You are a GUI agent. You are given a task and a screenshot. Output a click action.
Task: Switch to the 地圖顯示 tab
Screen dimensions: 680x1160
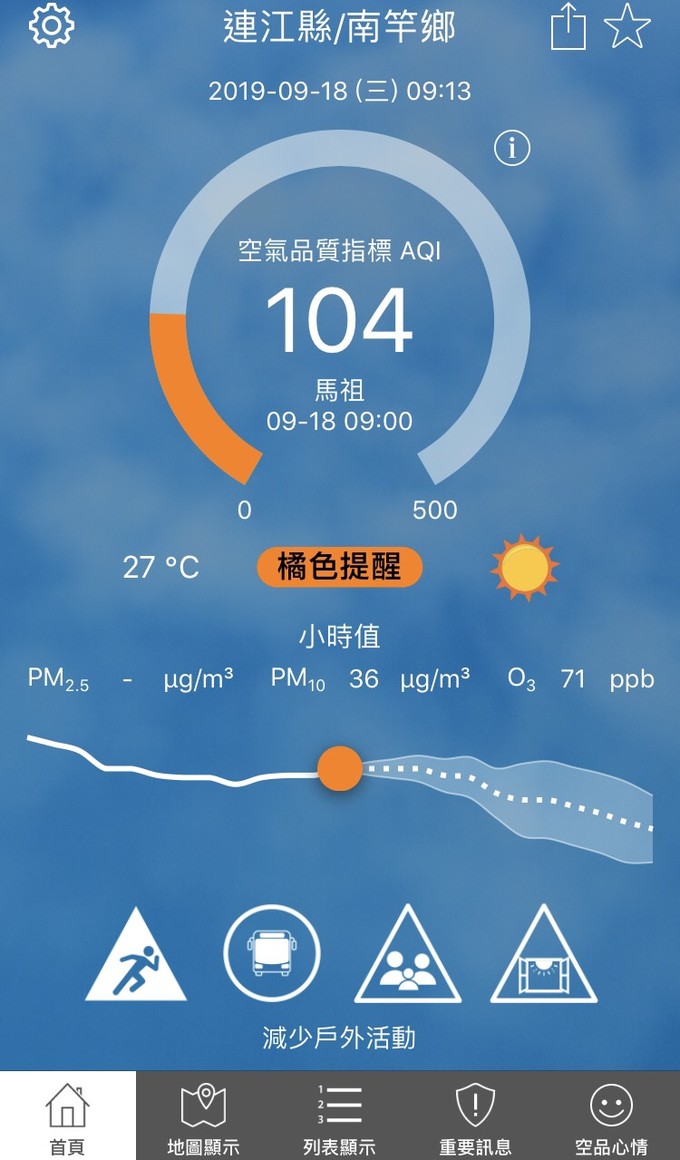pyautogui.click(x=203, y=1116)
